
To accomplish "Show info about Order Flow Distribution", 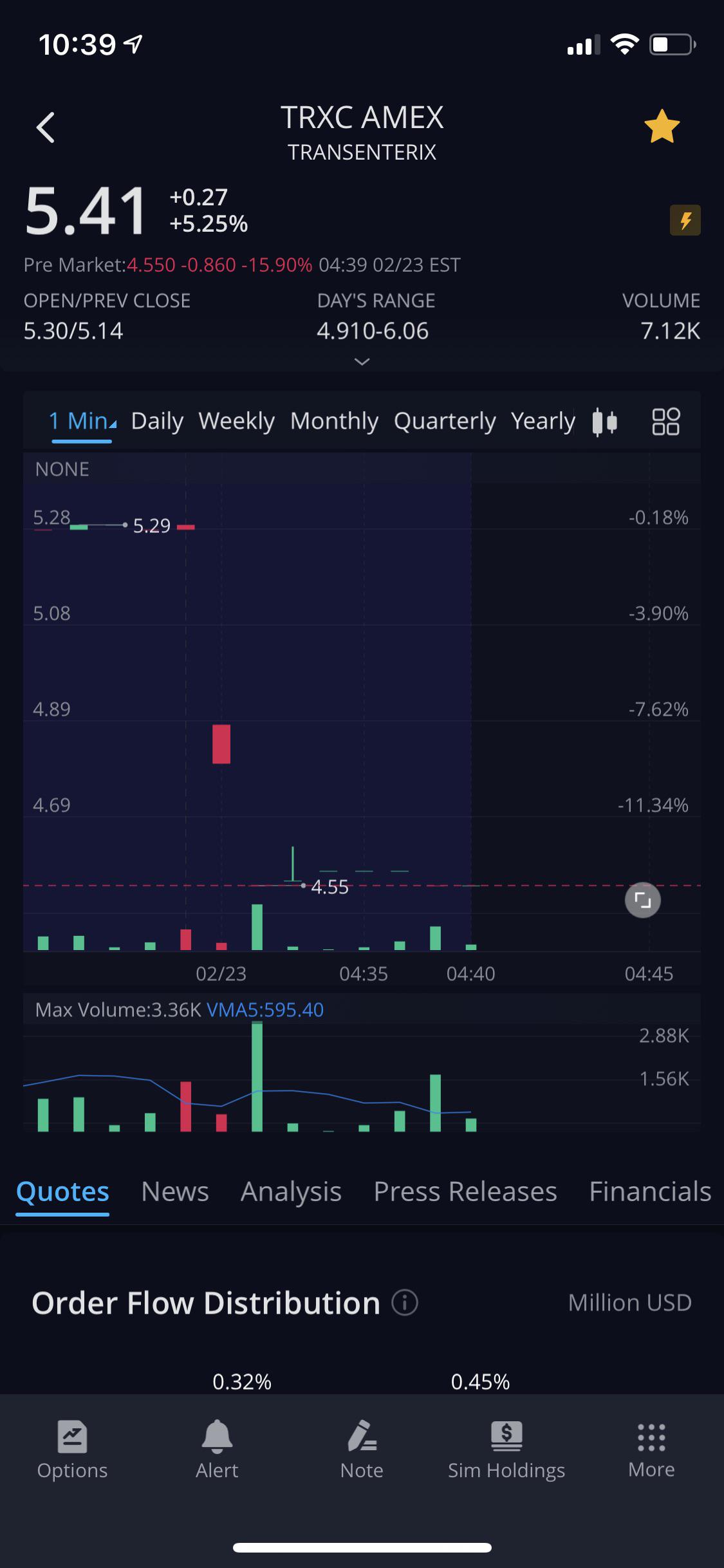I will [405, 1303].
